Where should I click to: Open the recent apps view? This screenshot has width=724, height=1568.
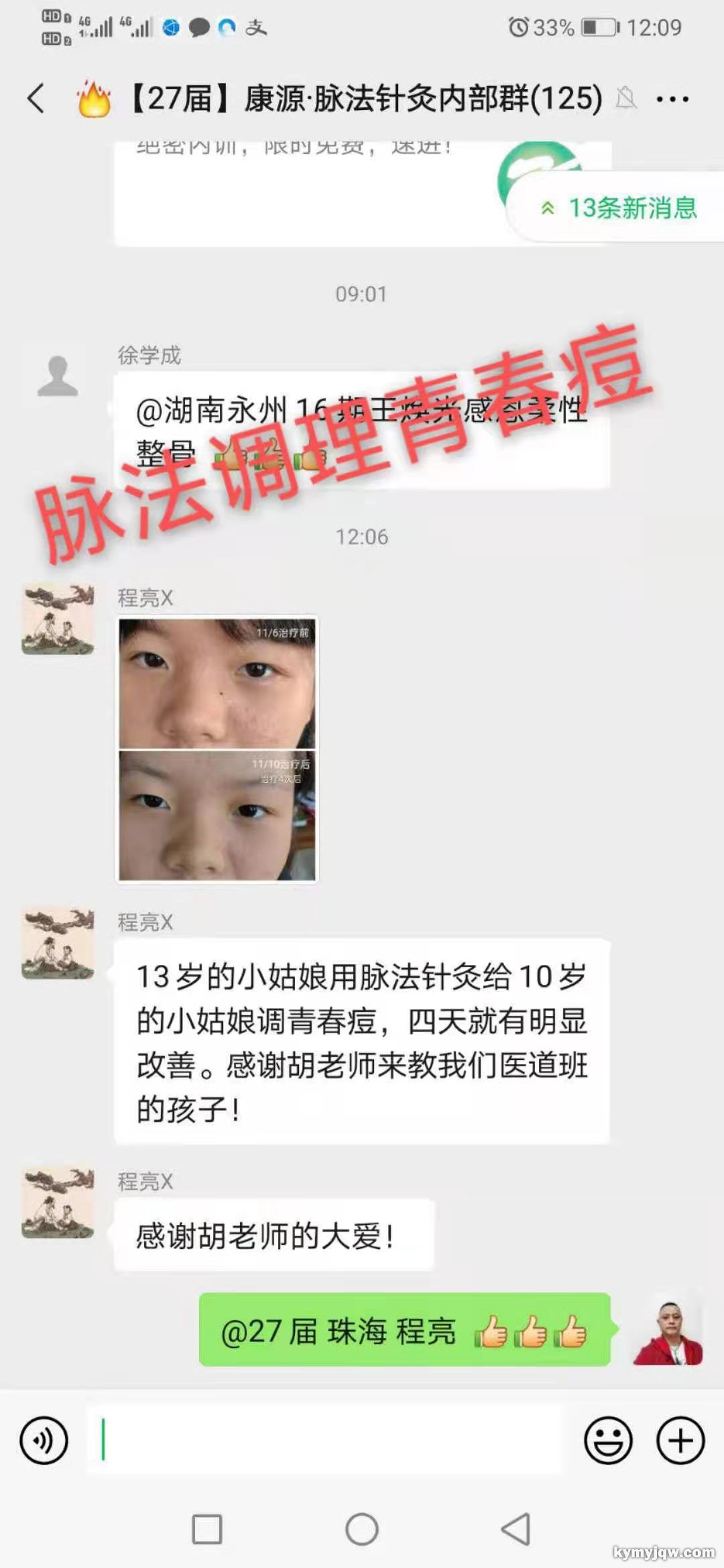pos(207,1530)
